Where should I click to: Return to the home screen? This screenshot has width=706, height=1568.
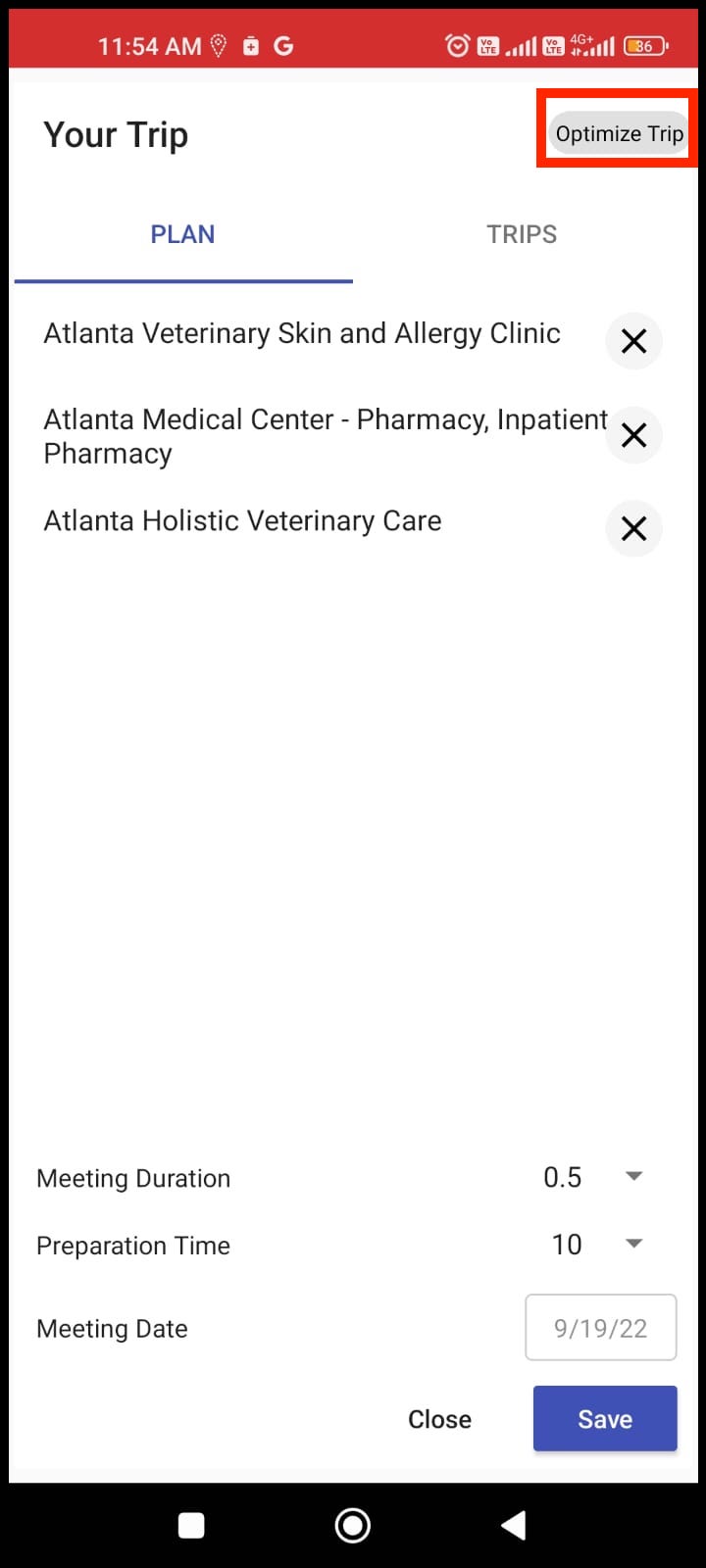(353, 1525)
